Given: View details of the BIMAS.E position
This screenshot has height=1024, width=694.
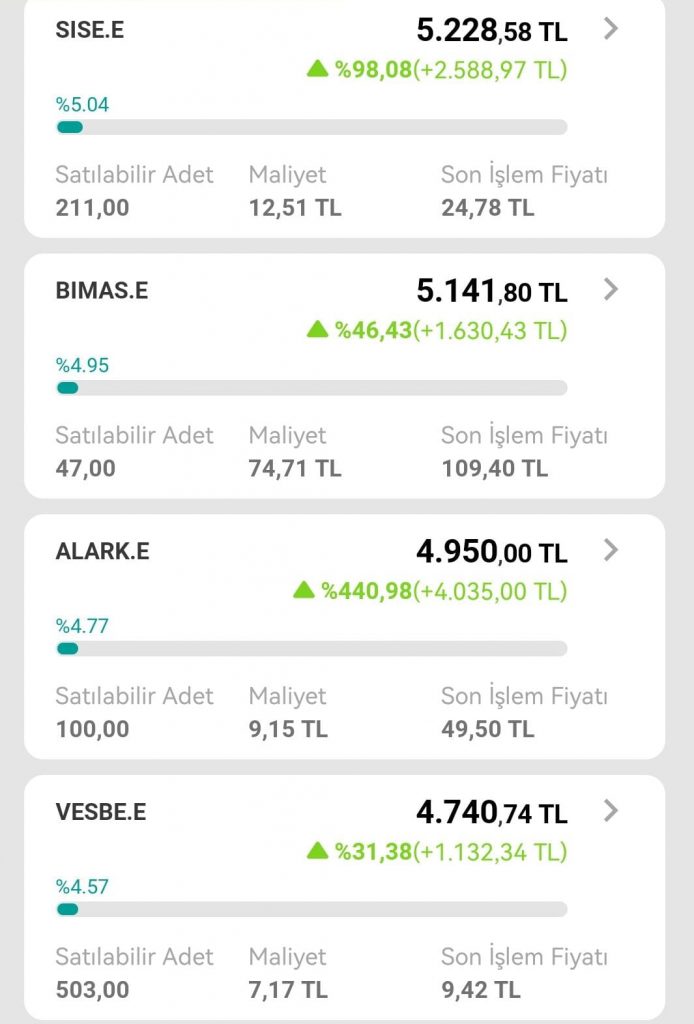Looking at the screenshot, I should point(344,376).
